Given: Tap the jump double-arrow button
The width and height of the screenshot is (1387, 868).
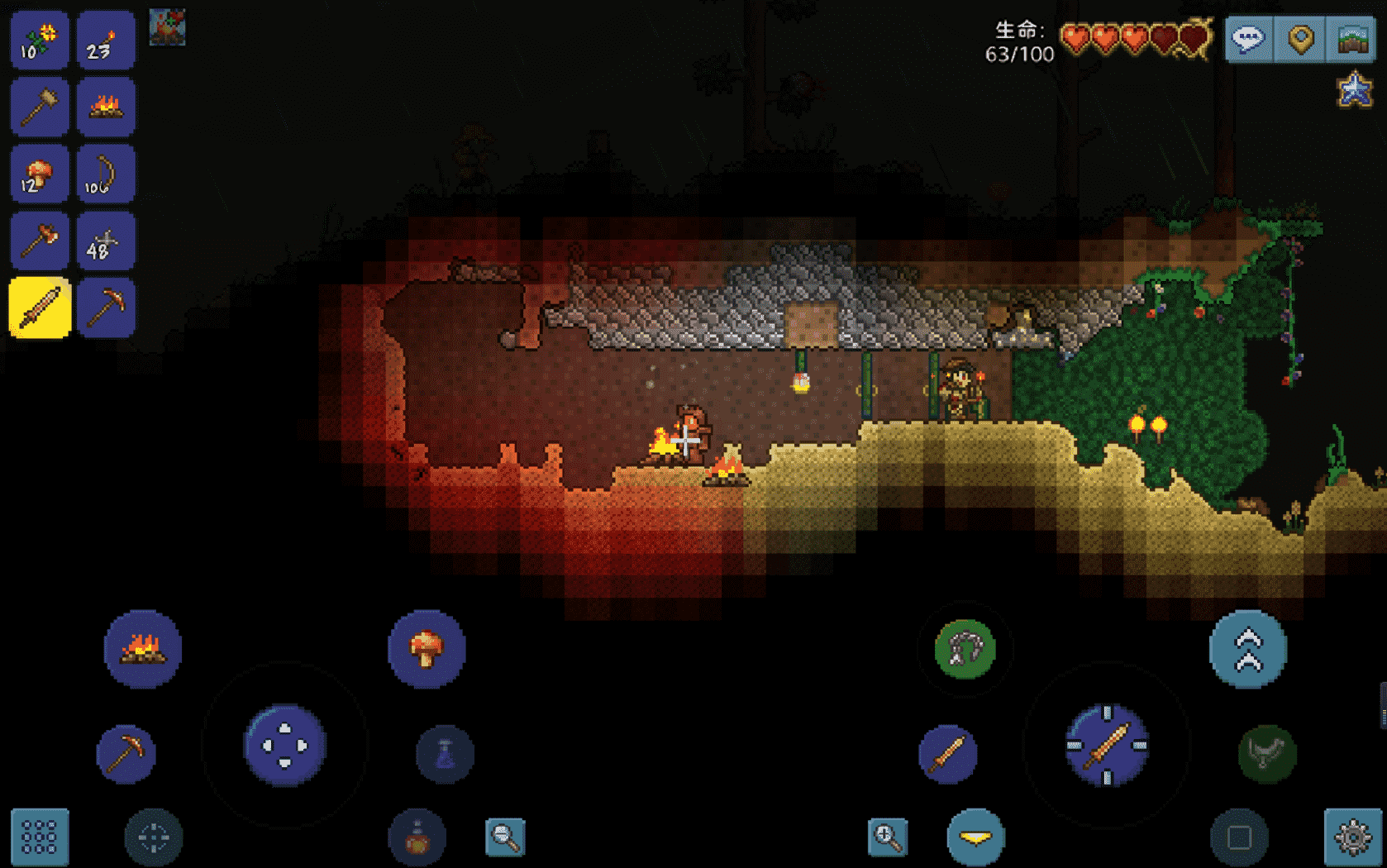Looking at the screenshot, I should [1247, 649].
